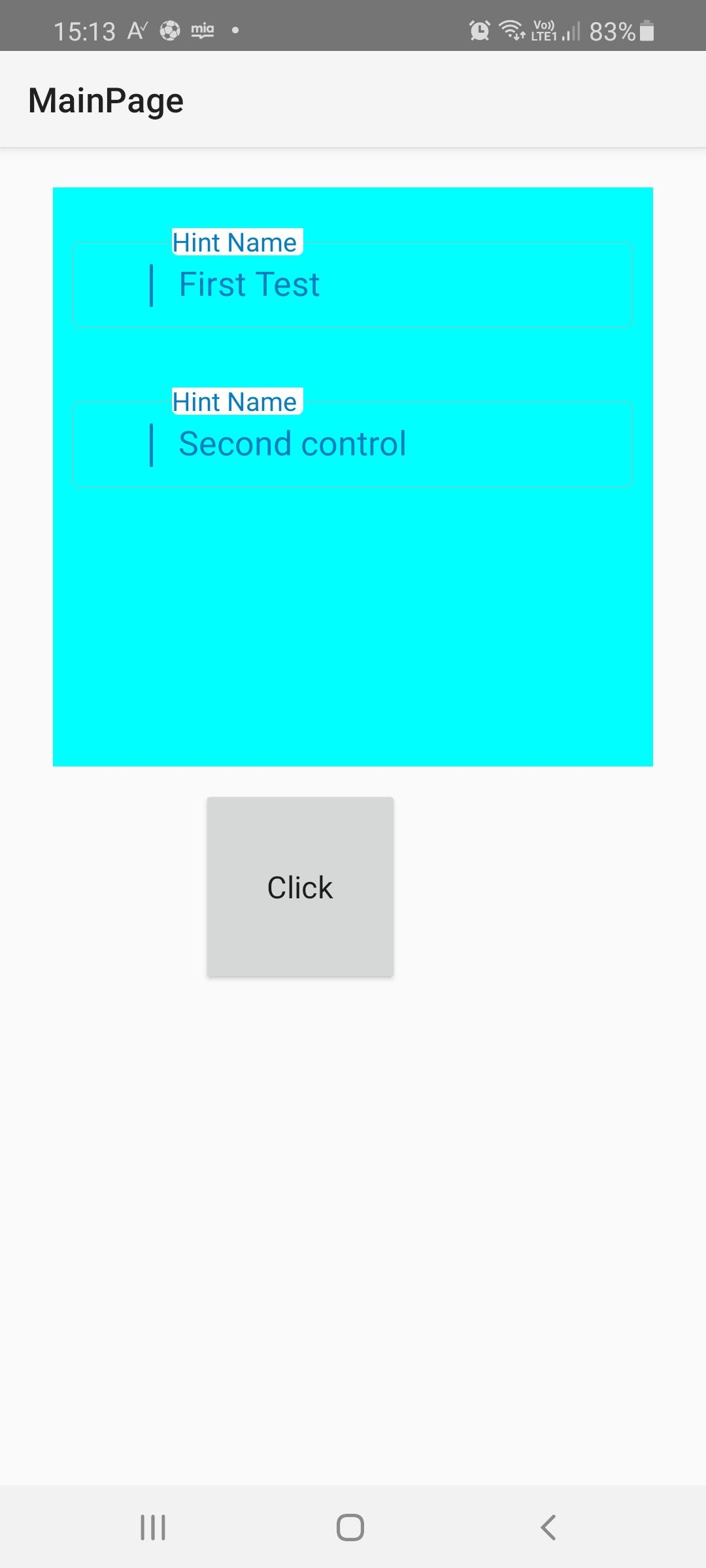The image size is (706, 1568).
Task: Go to the home screen
Action: tap(350, 1527)
